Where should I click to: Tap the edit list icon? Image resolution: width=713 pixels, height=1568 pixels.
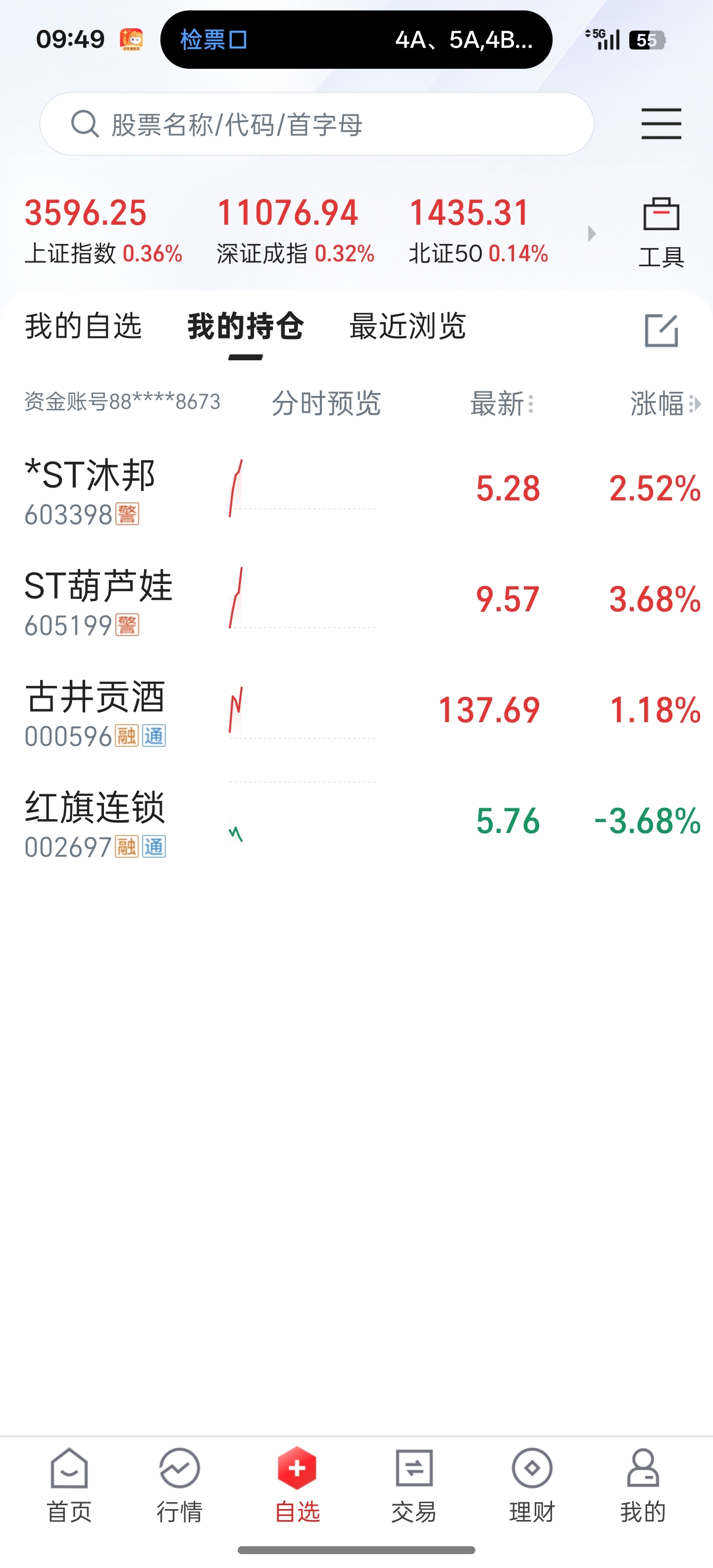[x=661, y=331]
